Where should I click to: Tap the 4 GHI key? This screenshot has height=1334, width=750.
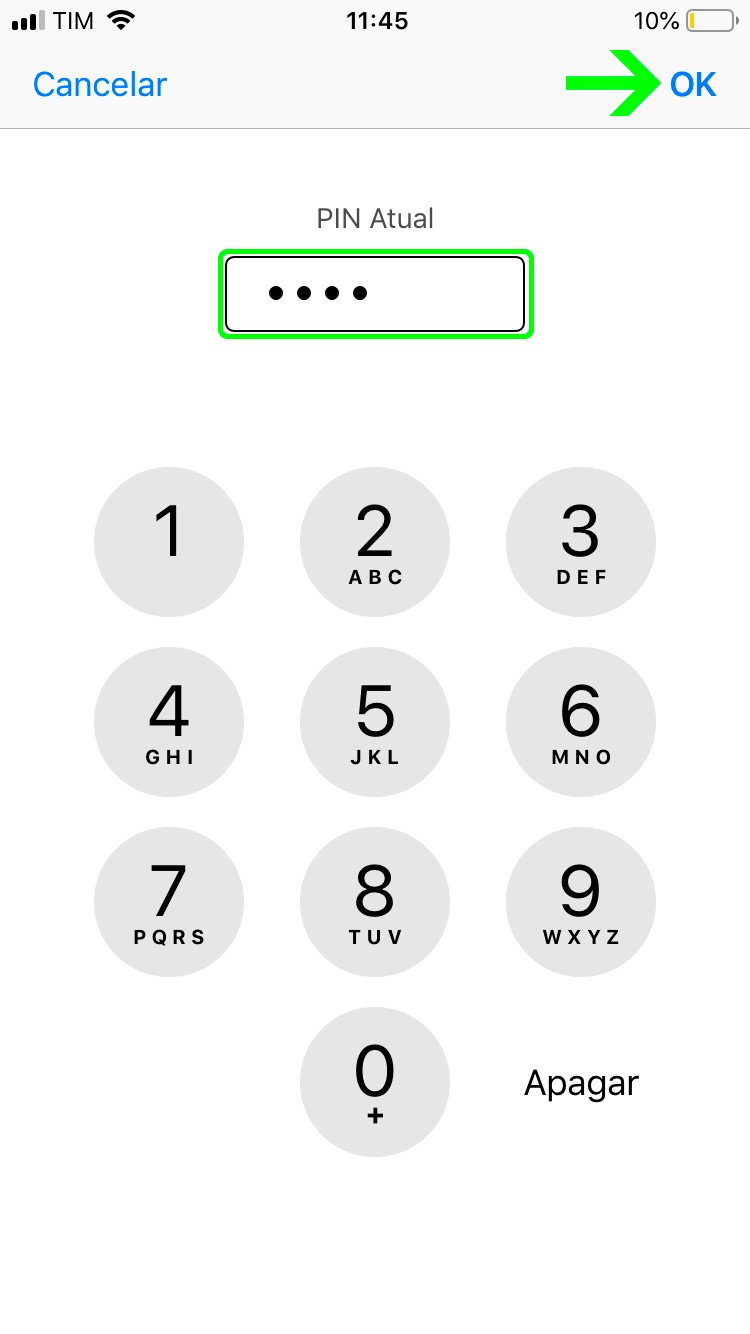[x=169, y=722]
